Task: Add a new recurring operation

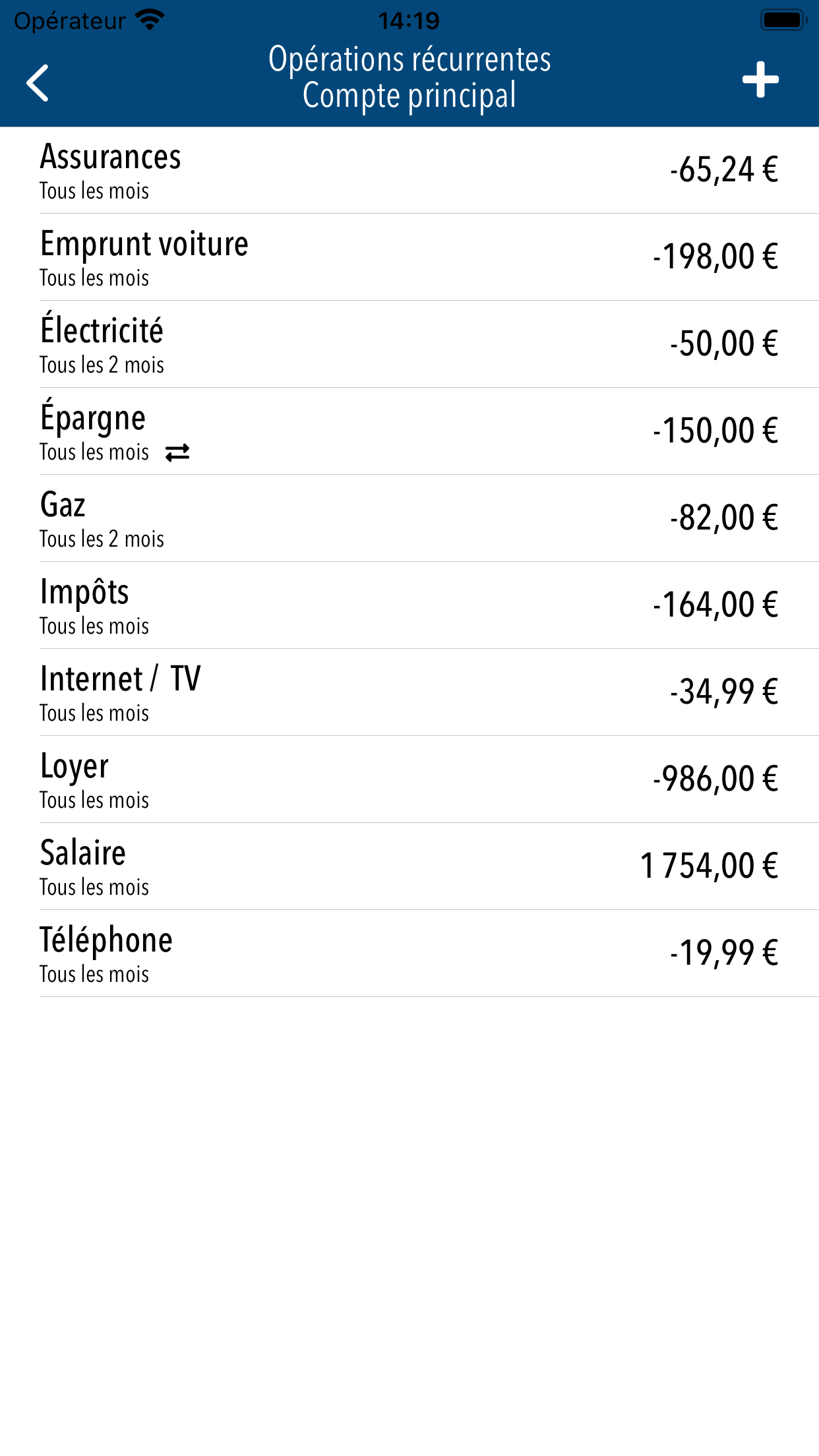Action: (760, 80)
